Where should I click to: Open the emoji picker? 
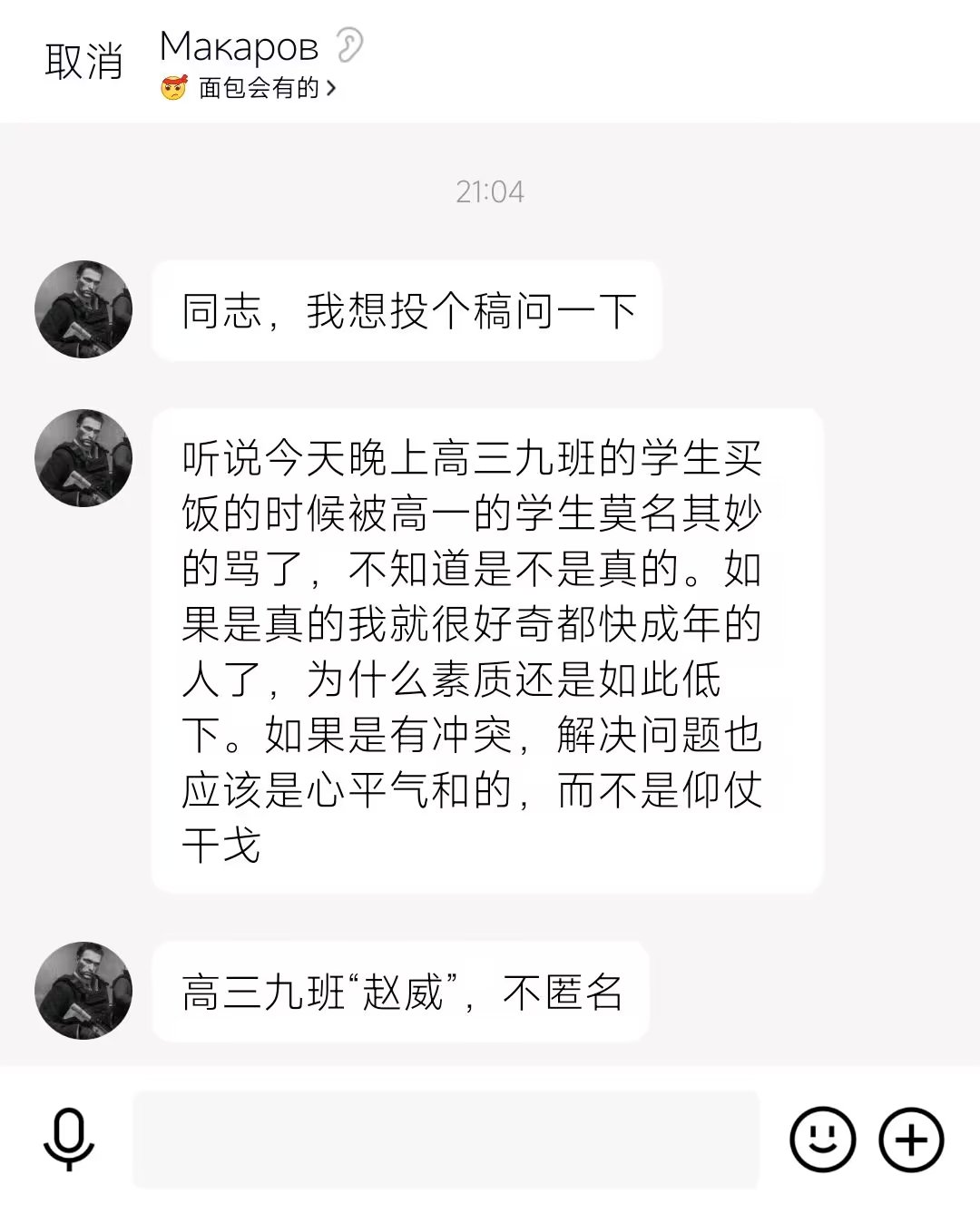point(822,1139)
